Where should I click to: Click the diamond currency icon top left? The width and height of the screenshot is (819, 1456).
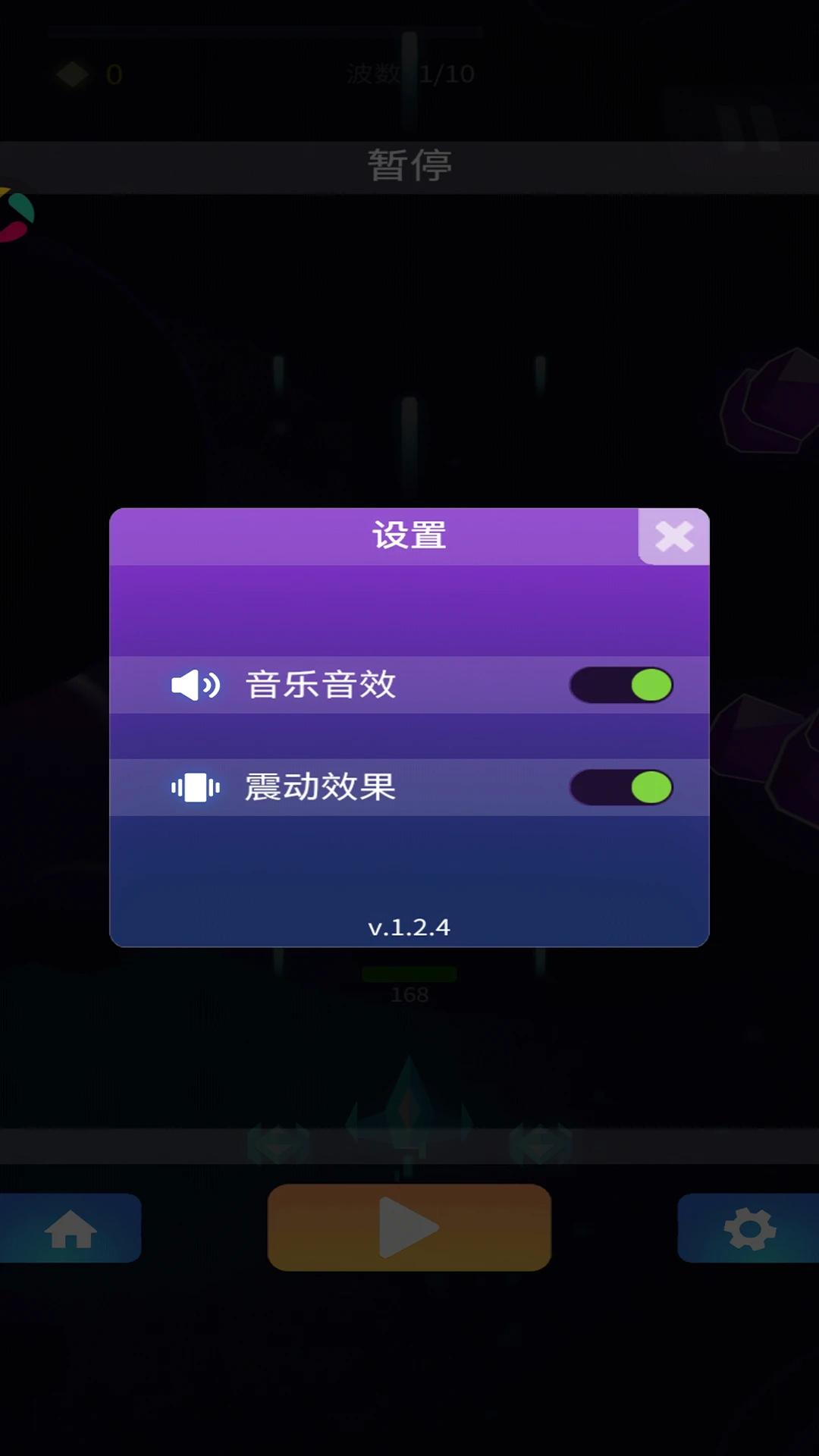coord(74,74)
